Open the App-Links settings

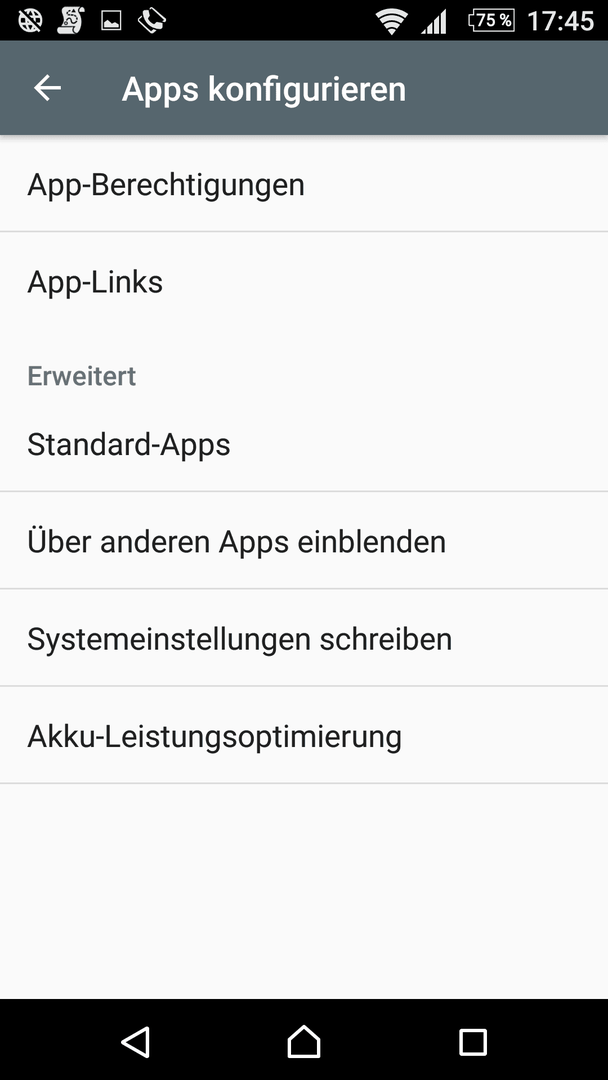(x=304, y=281)
